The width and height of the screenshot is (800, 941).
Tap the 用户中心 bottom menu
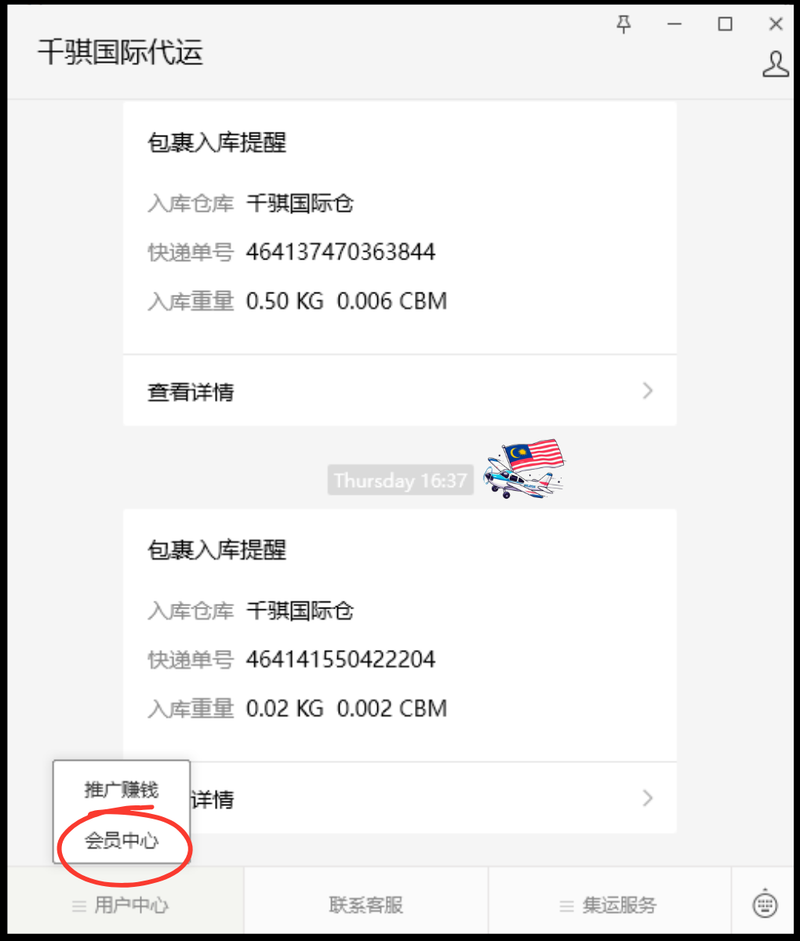122,905
